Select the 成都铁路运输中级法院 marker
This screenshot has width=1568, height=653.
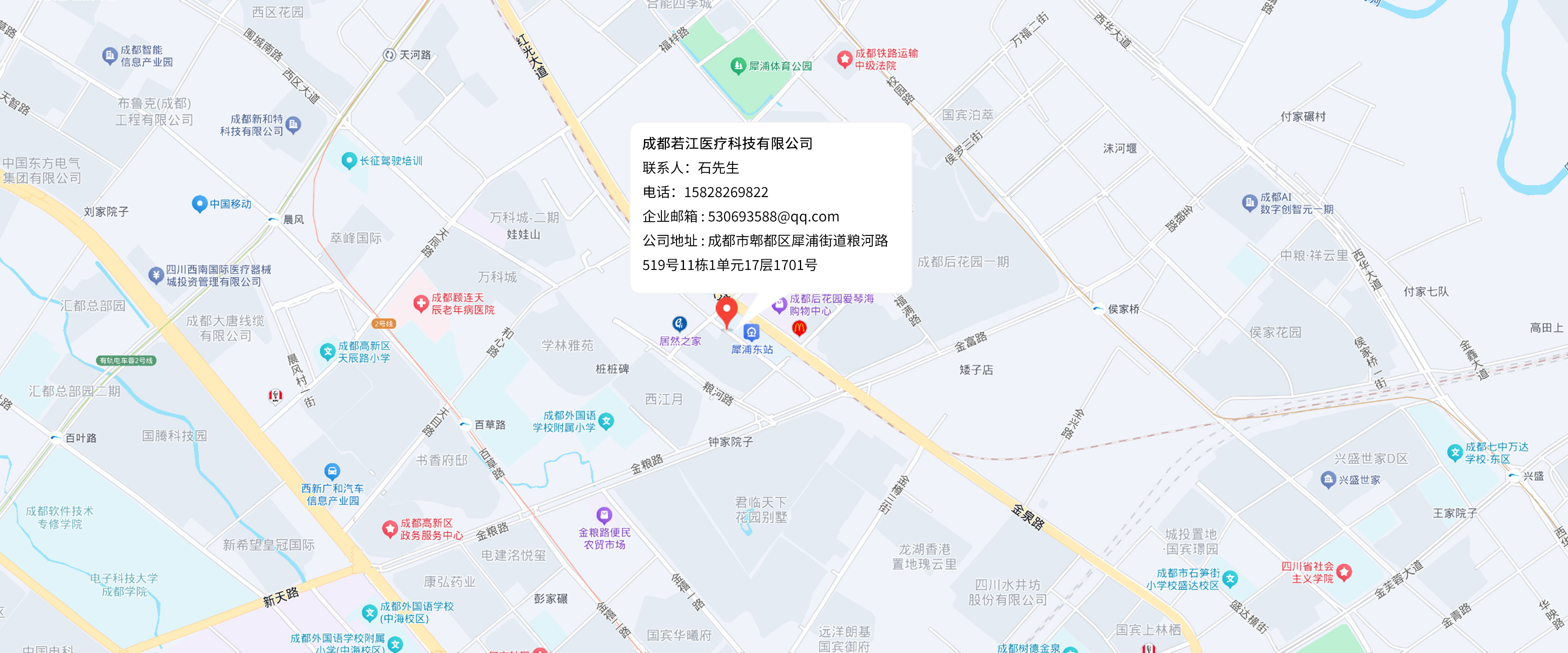(844, 59)
